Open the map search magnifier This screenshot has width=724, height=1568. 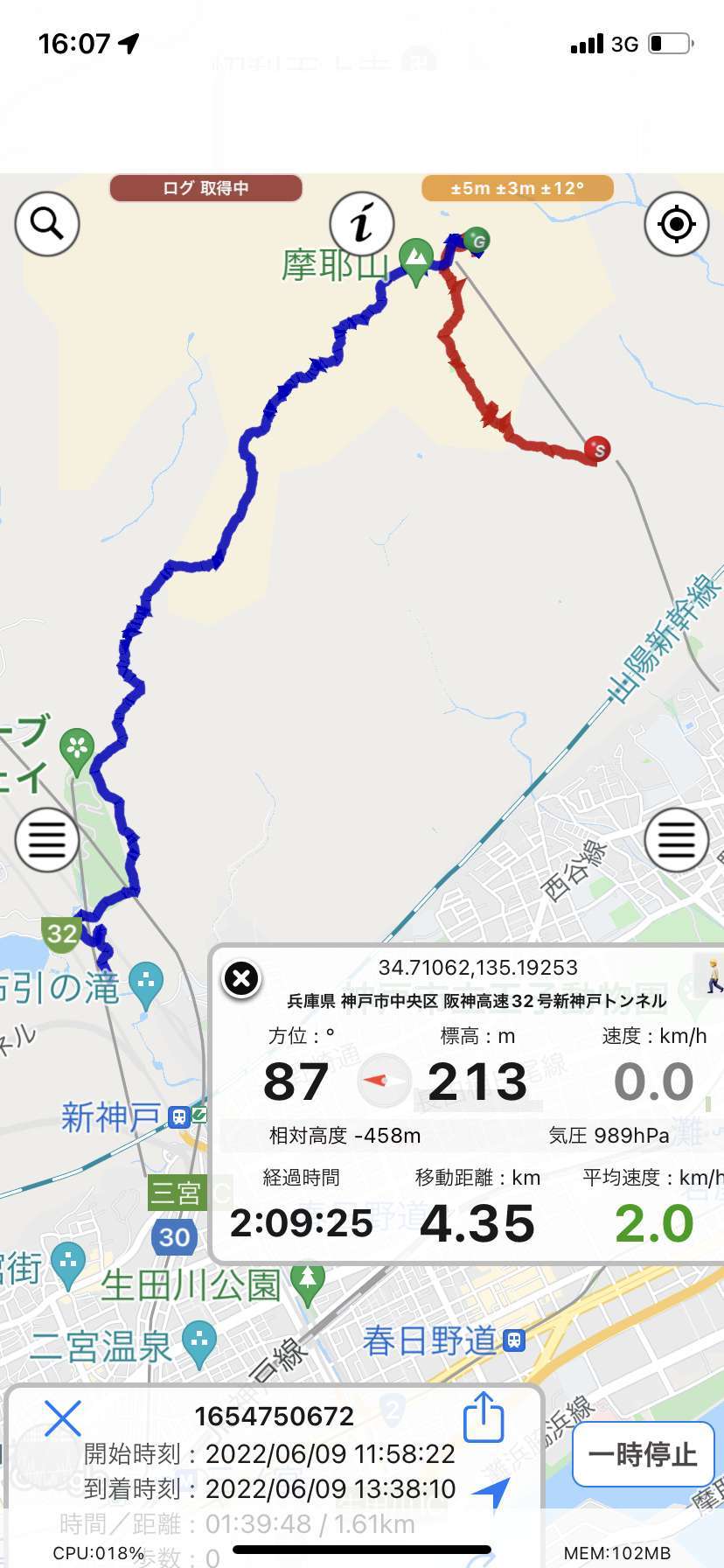pyautogui.click(x=47, y=224)
